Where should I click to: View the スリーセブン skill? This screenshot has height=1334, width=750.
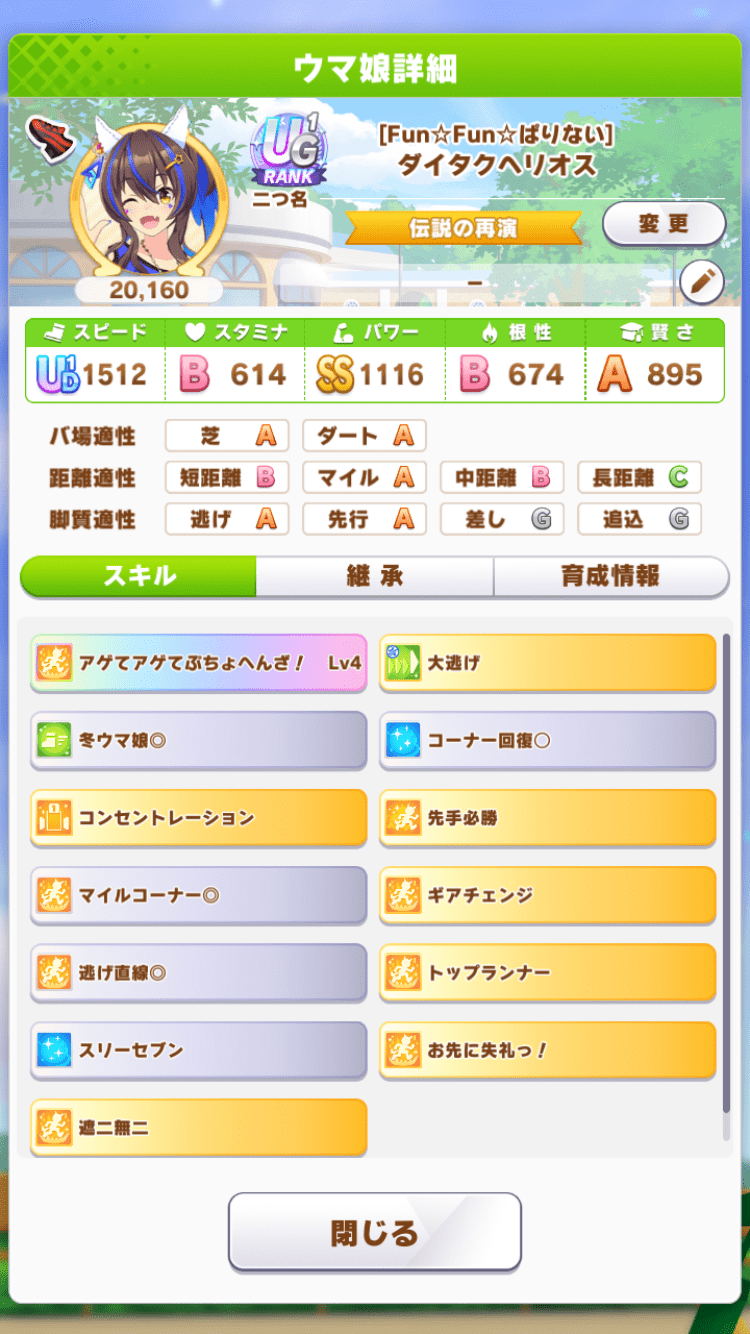pyautogui.click(x=198, y=1050)
